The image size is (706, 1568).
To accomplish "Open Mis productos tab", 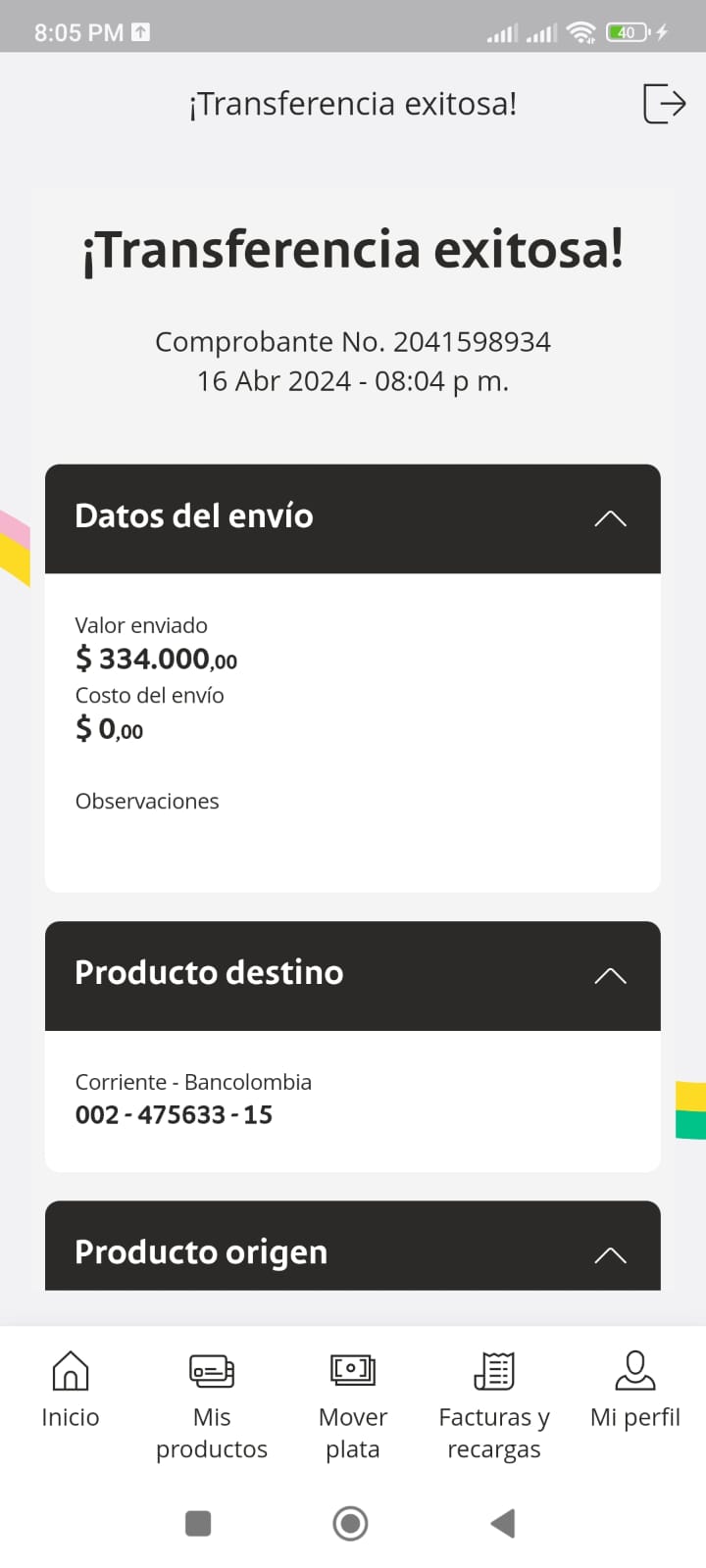I will tap(212, 1403).
